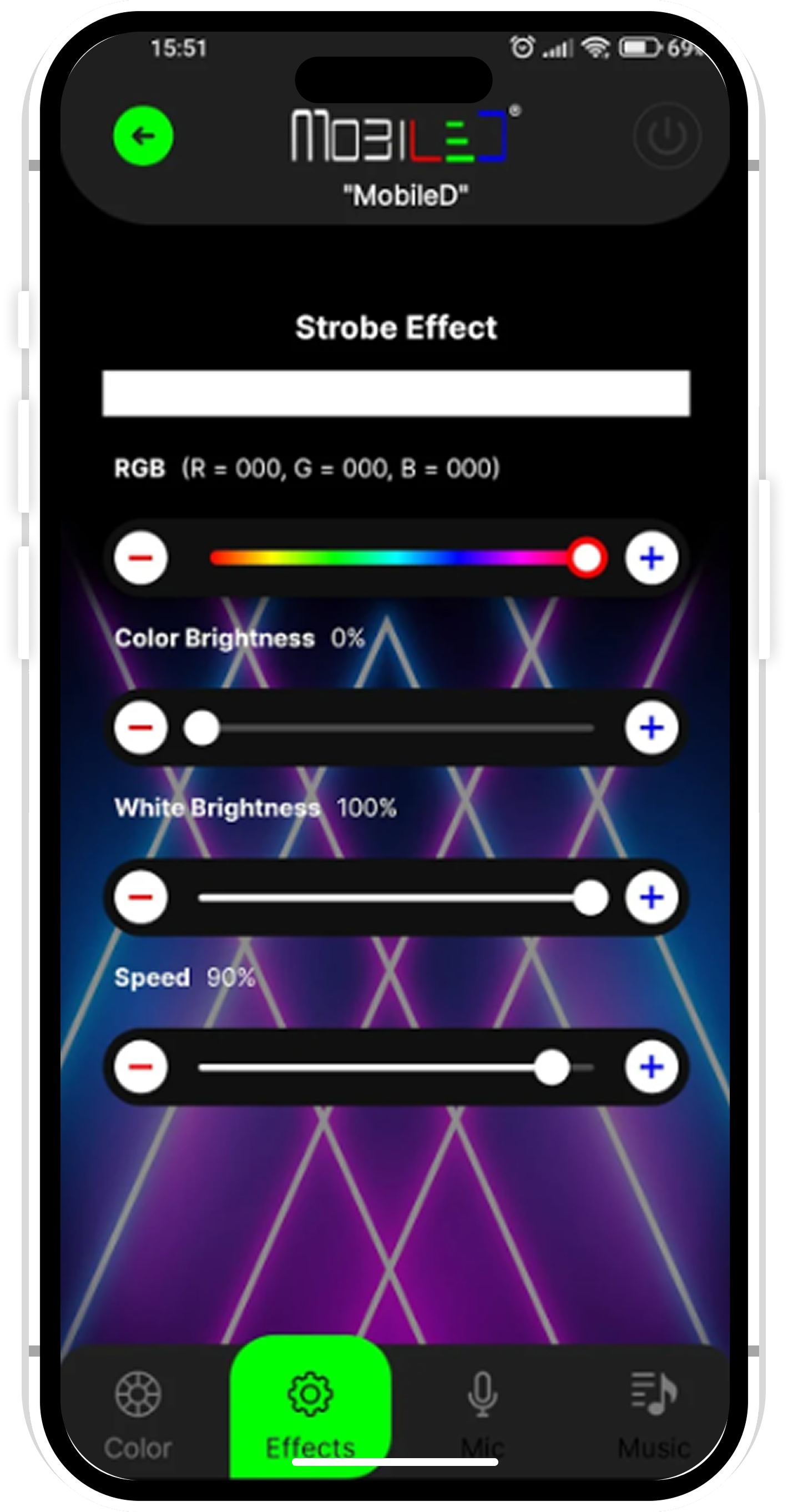Increase Color Brightness with plus button
Image resolution: width=788 pixels, height=1512 pixels.
click(651, 728)
